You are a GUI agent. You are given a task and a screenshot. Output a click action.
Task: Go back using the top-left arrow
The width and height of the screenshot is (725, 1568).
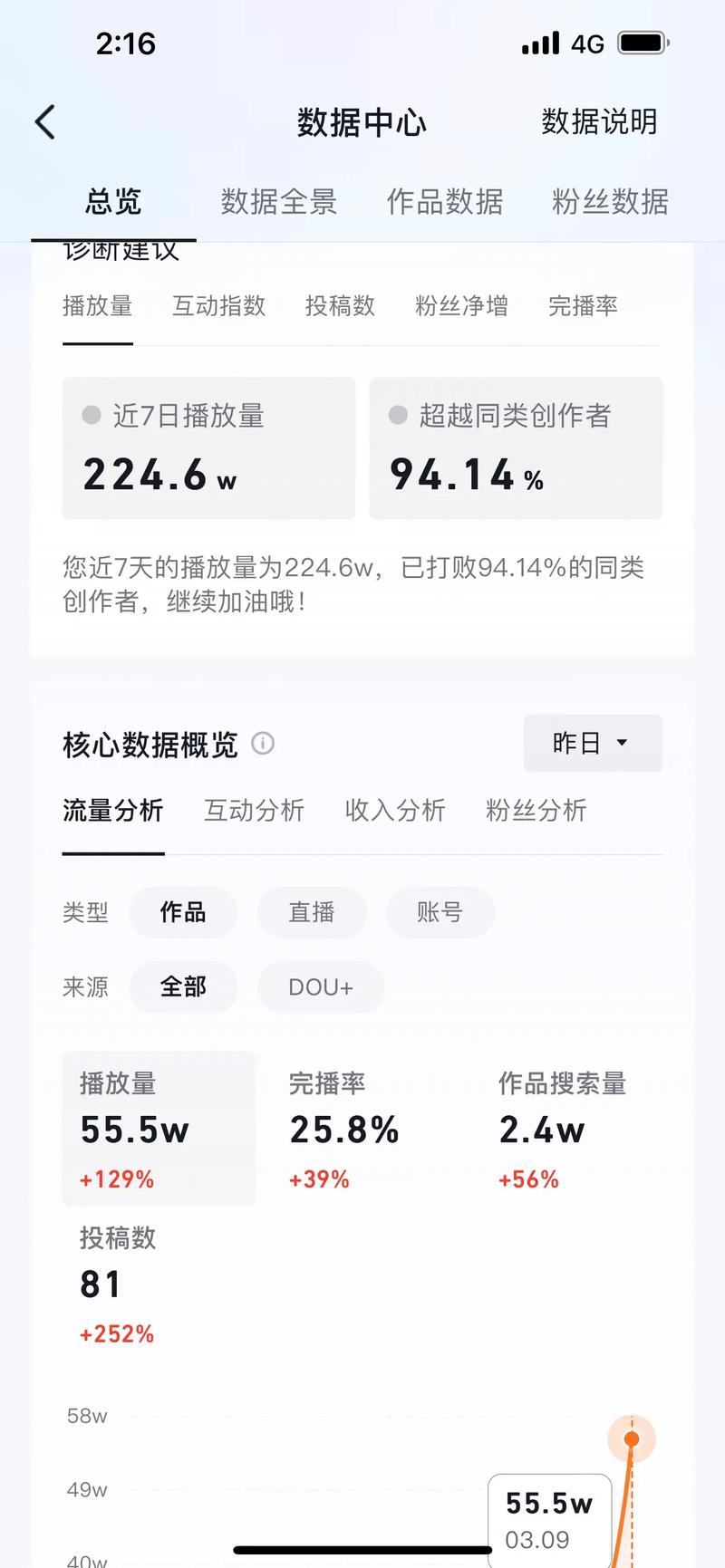tap(45, 122)
